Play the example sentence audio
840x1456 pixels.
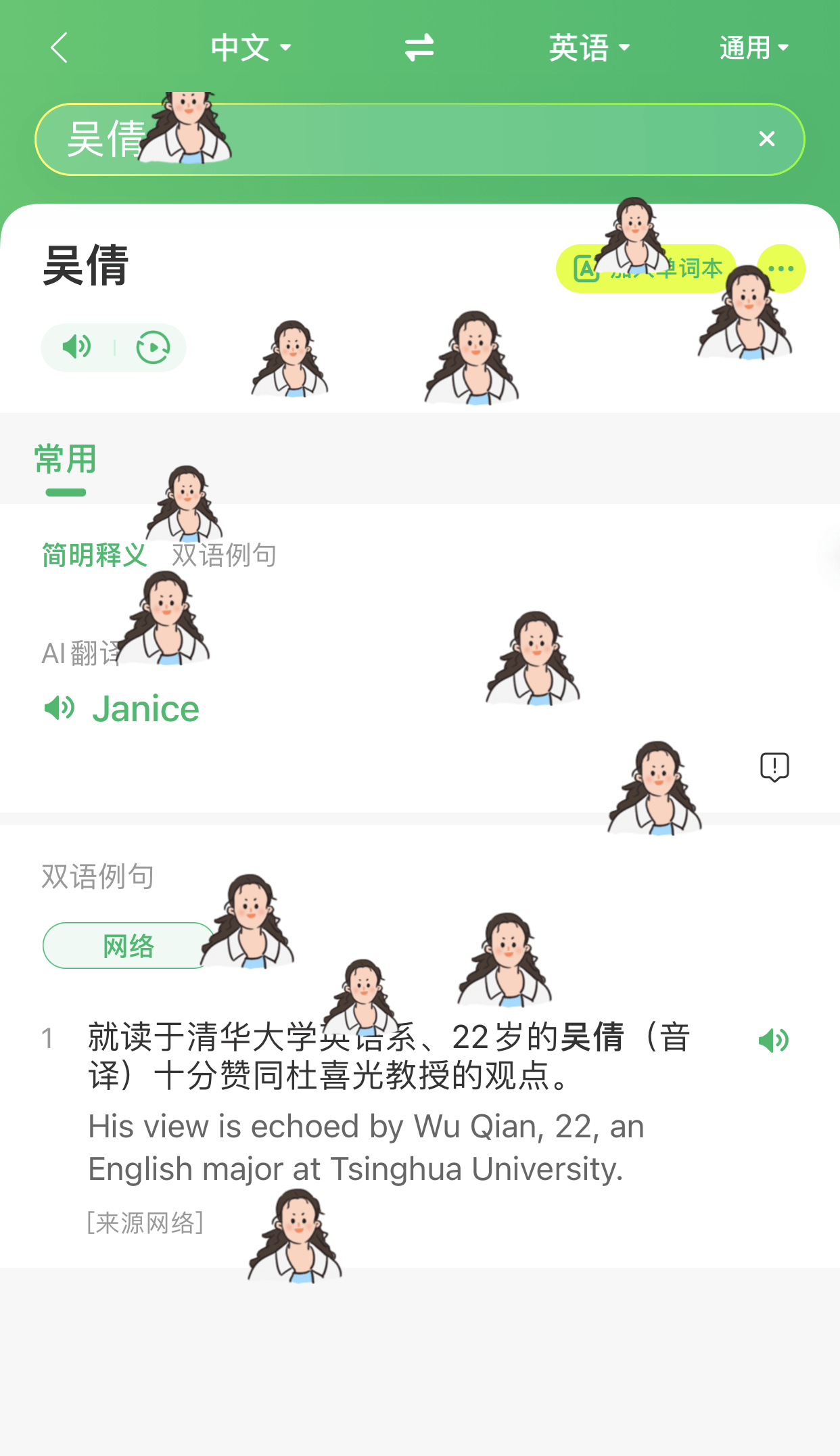point(775,1040)
